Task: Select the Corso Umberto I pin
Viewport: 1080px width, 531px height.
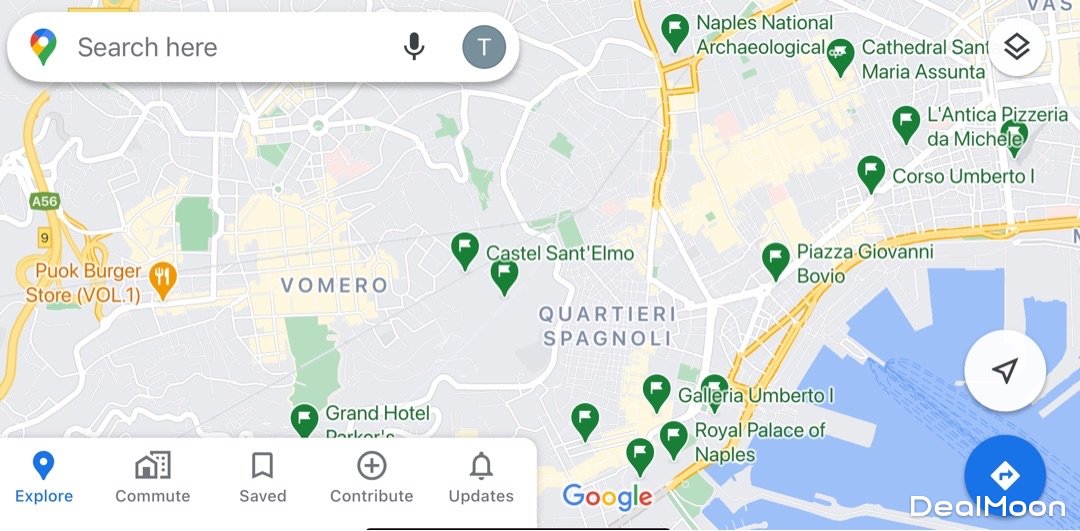Action: [871, 173]
